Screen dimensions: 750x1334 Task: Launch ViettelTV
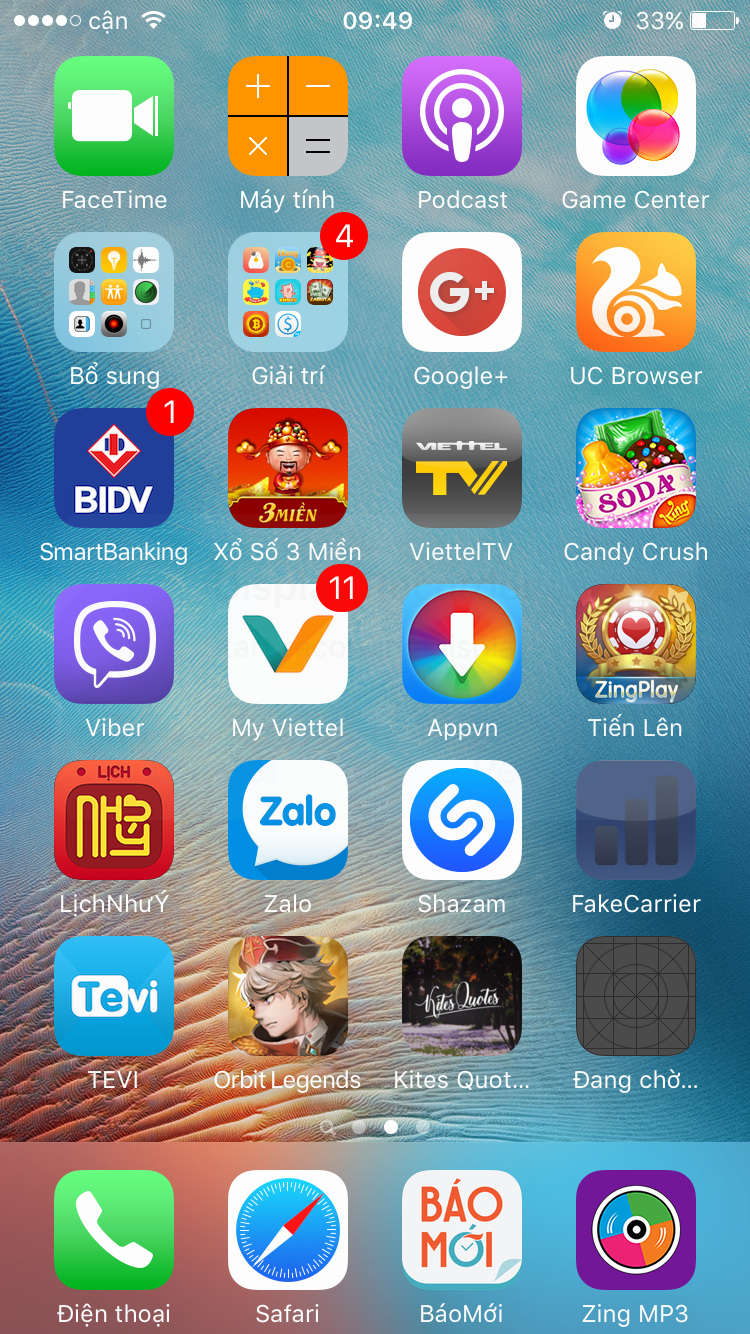pyautogui.click(x=462, y=468)
